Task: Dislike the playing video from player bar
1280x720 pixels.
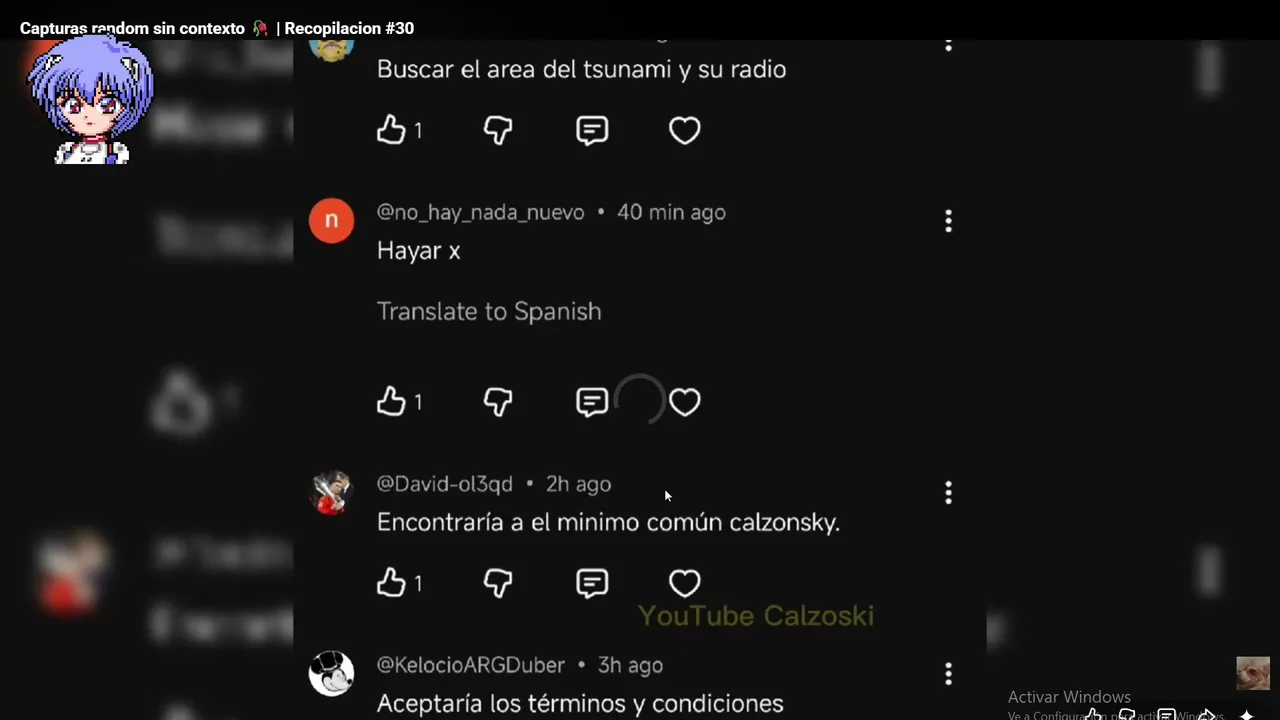Action: 1127,714
